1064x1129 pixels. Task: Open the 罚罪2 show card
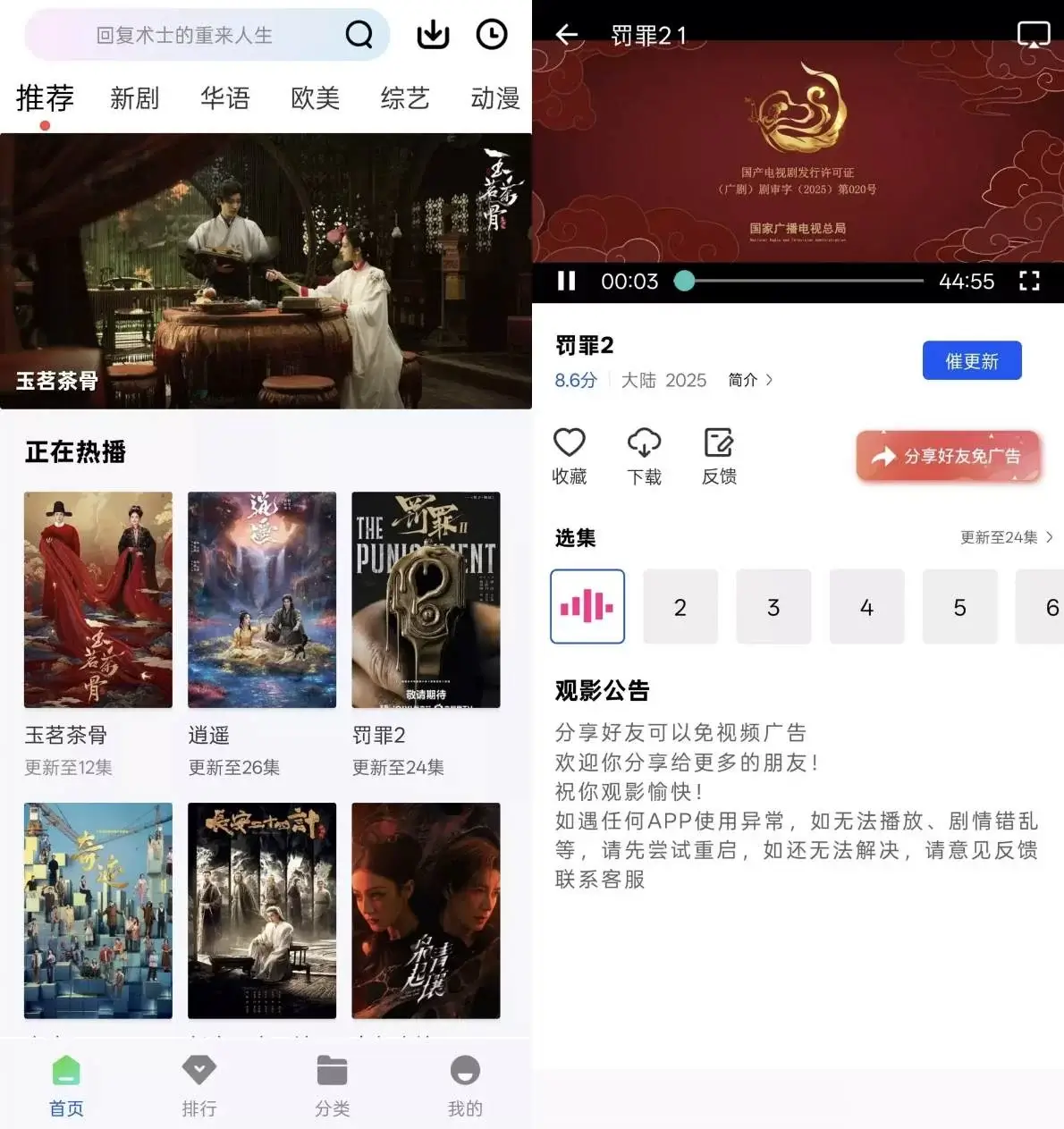[x=426, y=600]
